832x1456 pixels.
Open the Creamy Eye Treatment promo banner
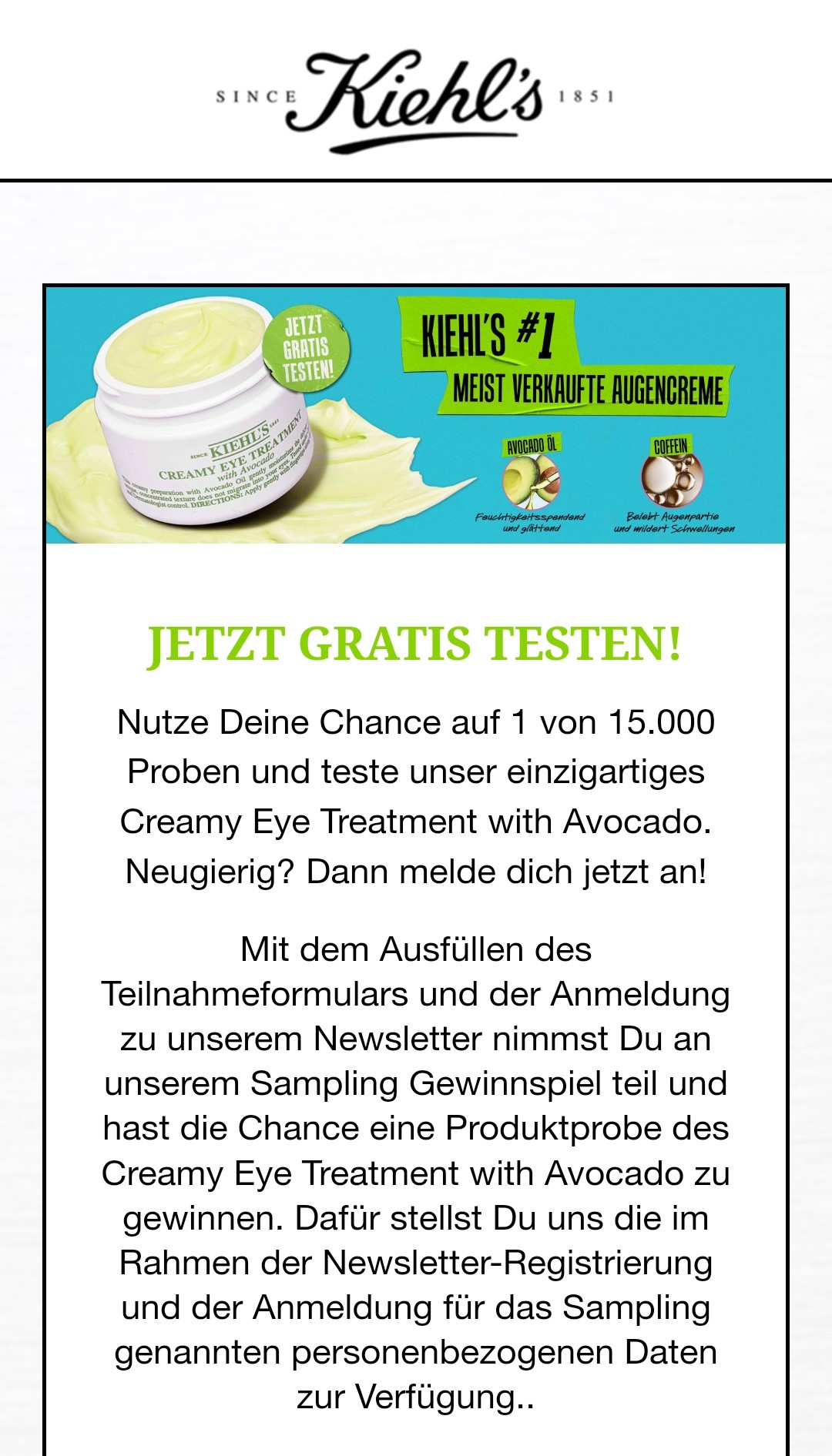[416, 416]
